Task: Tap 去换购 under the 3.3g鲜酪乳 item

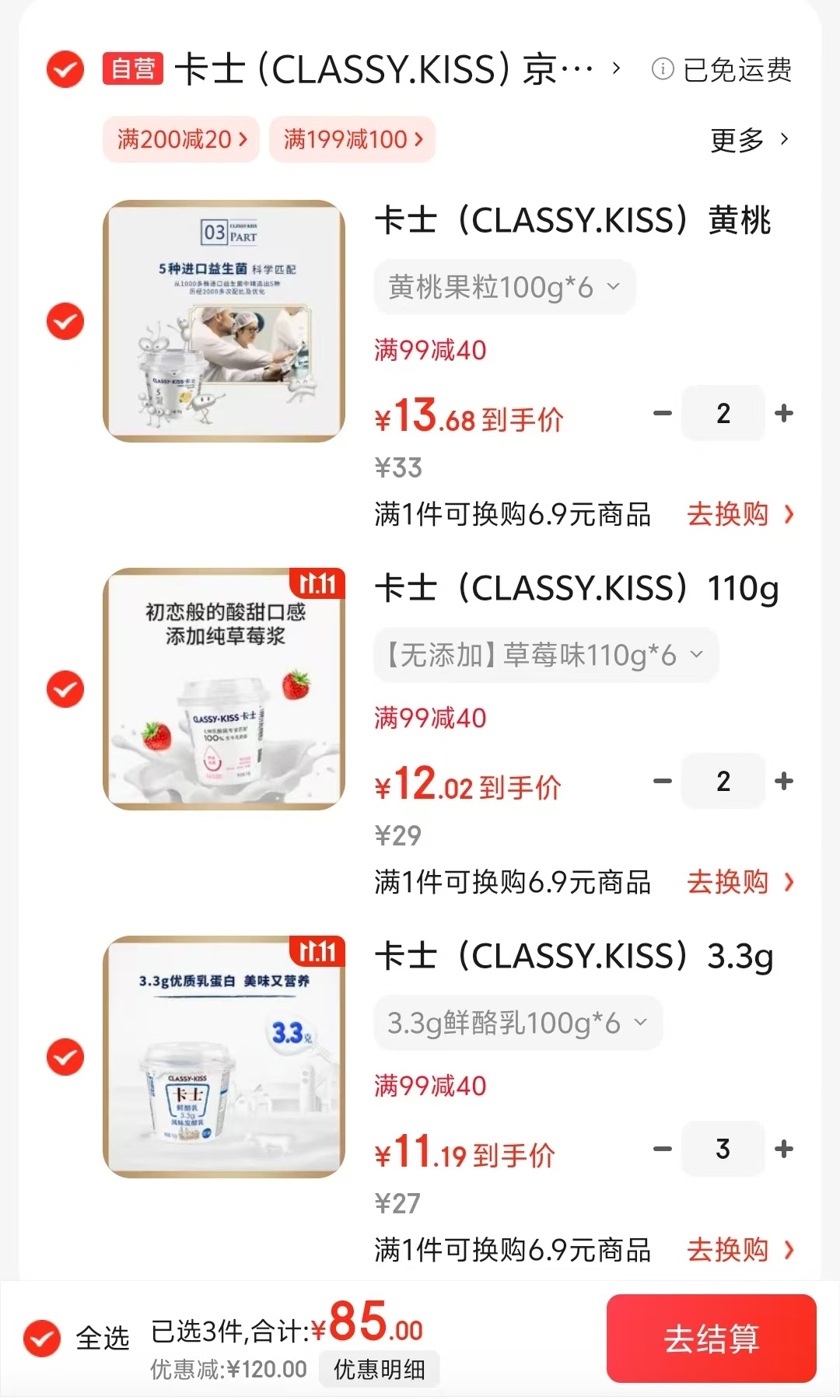Action: pos(740,1250)
